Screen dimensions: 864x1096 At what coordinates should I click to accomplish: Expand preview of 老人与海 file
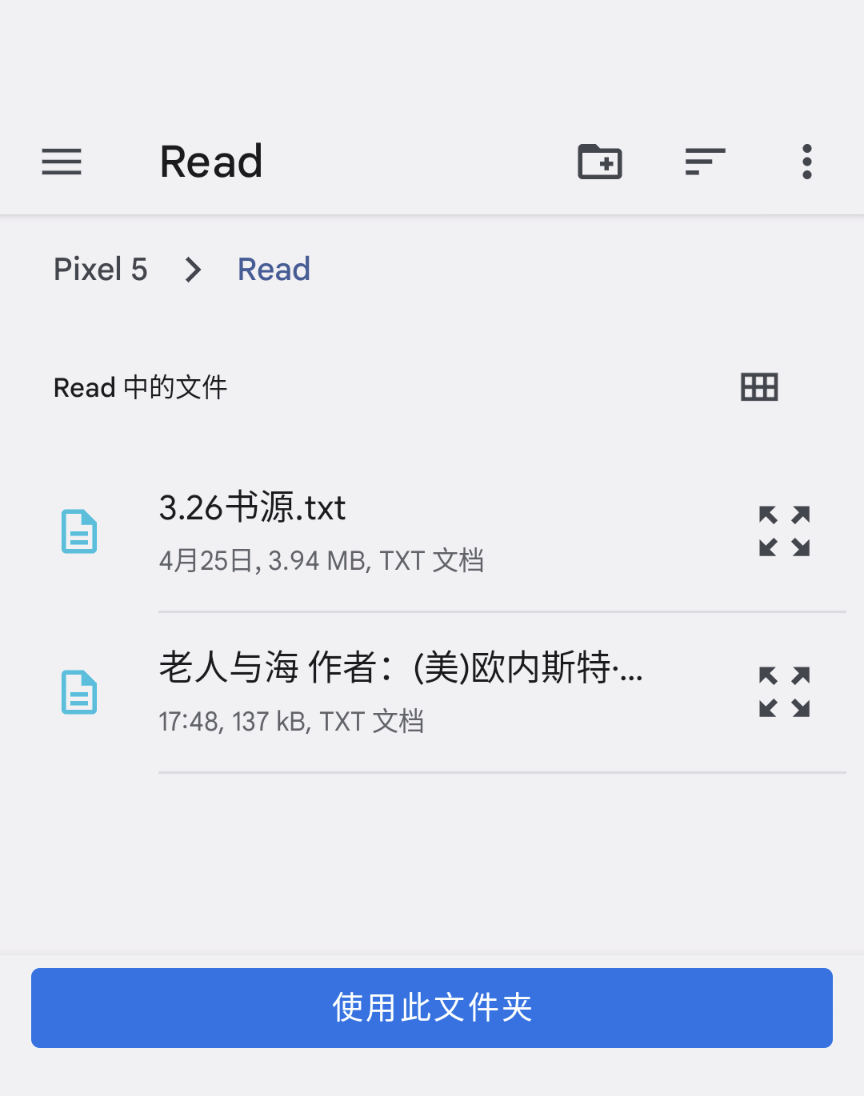tap(784, 691)
